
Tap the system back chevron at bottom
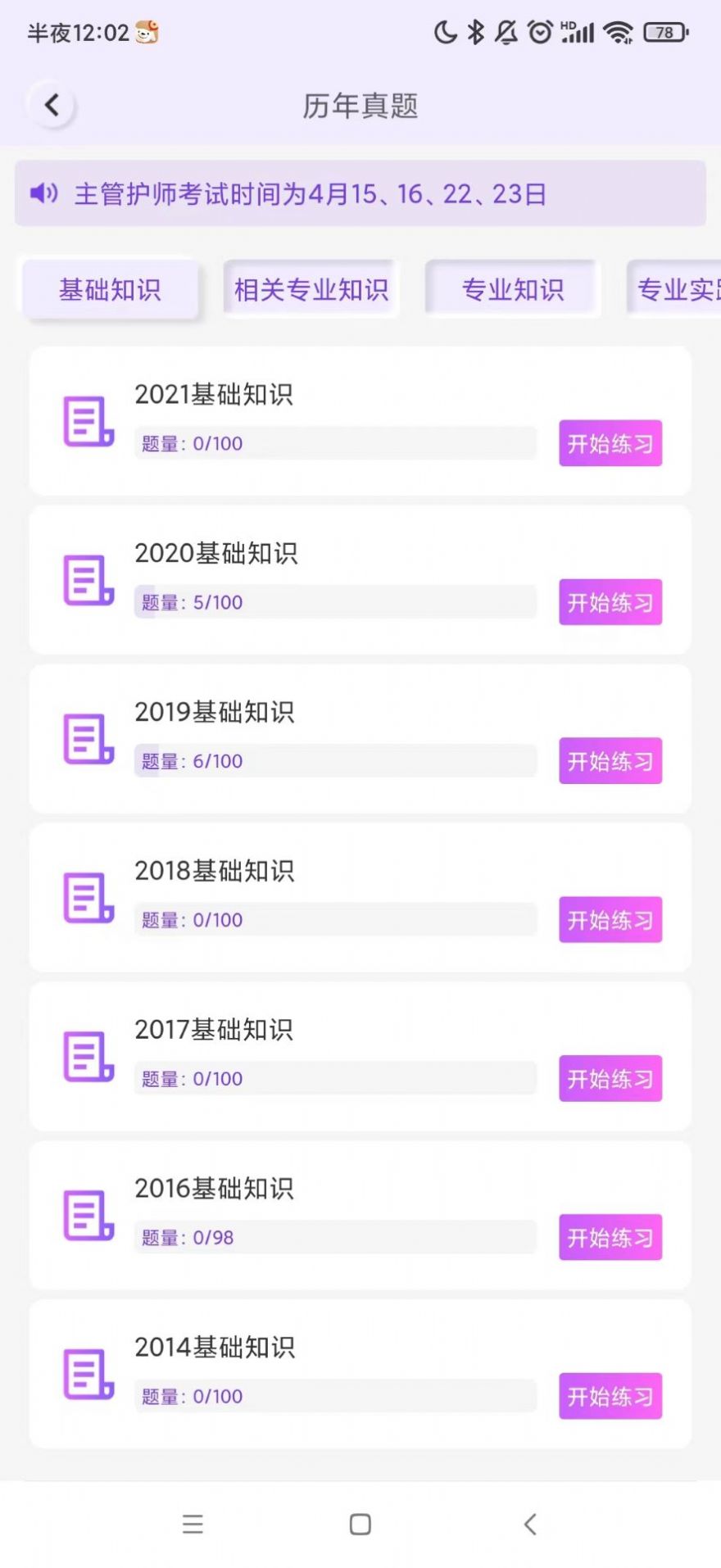[x=528, y=1524]
